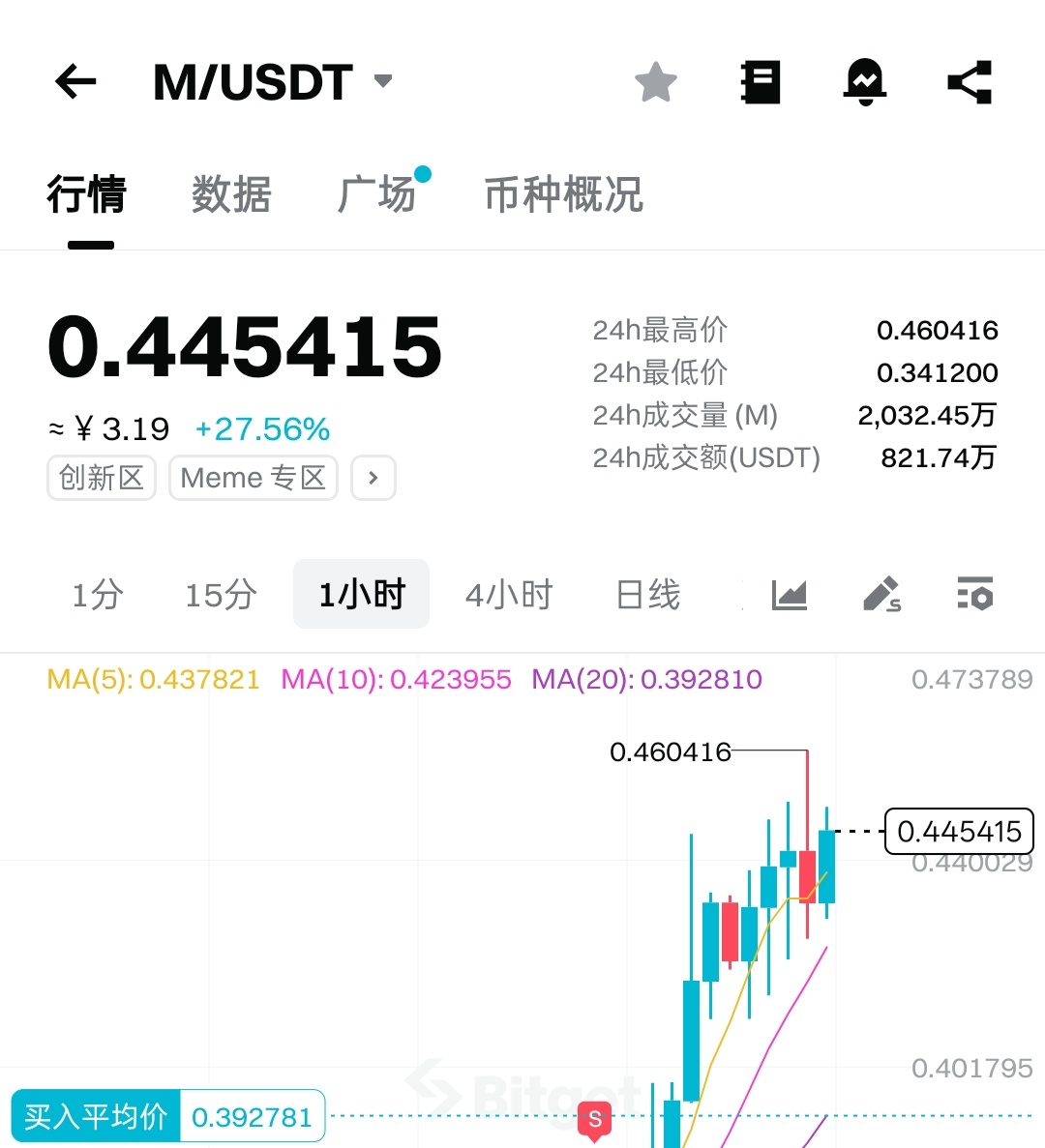Set chart interval to 1分
1045x1148 pixels.
pyautogui.click(x=98, y=594)
